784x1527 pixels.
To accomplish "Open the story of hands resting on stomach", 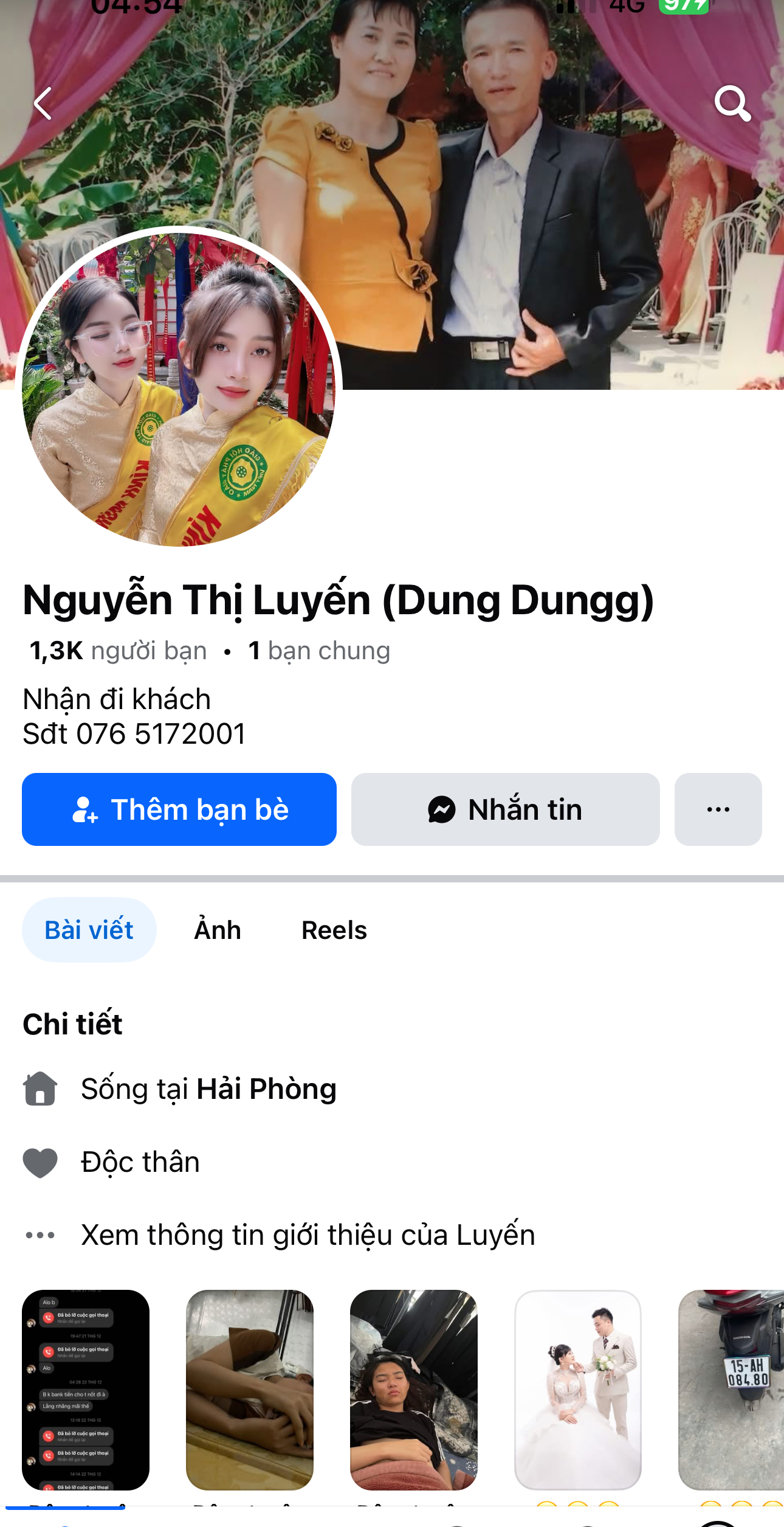I will [x=250, y=1390].
